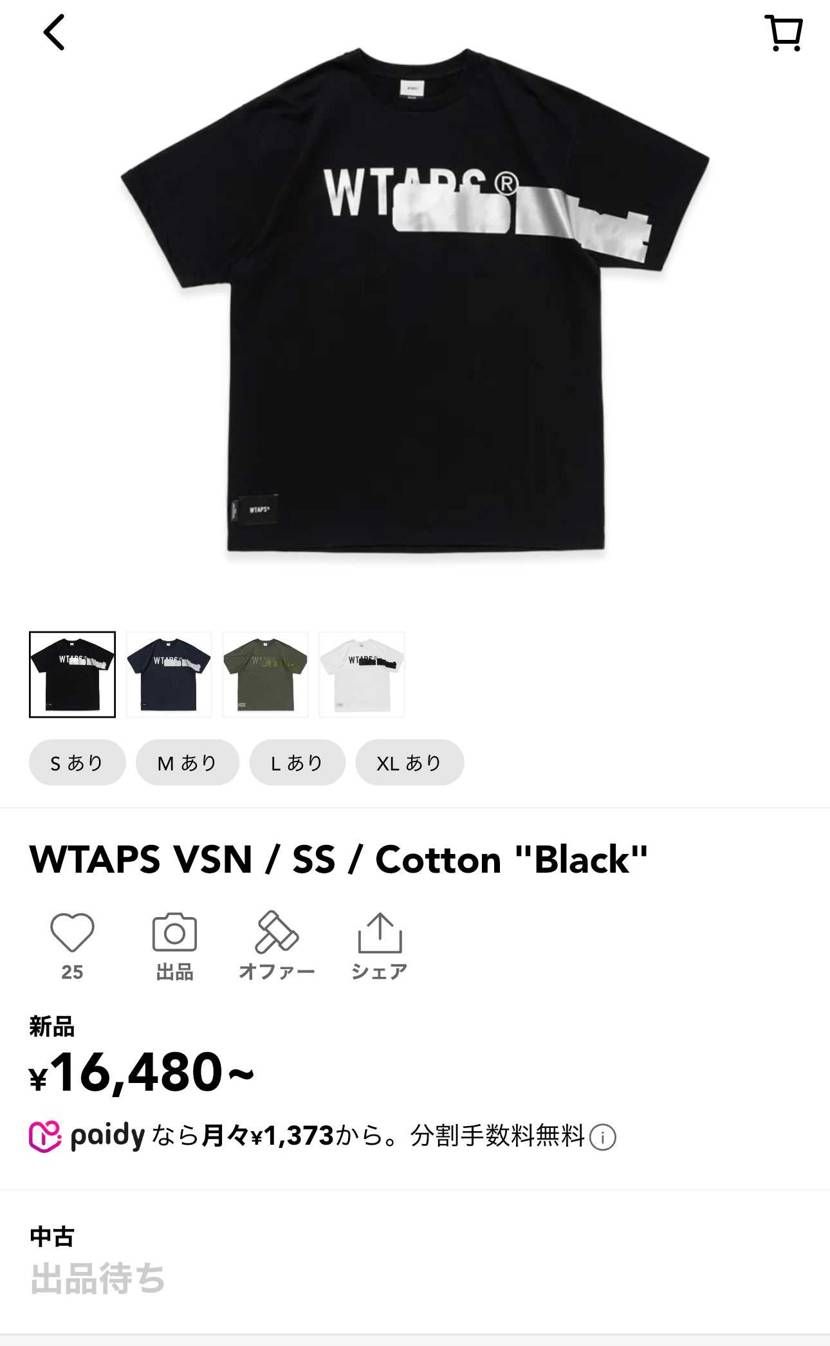Share this product via シェア
The width and height of the screenshot is (830, 1346).
click(x=379, y=933)
